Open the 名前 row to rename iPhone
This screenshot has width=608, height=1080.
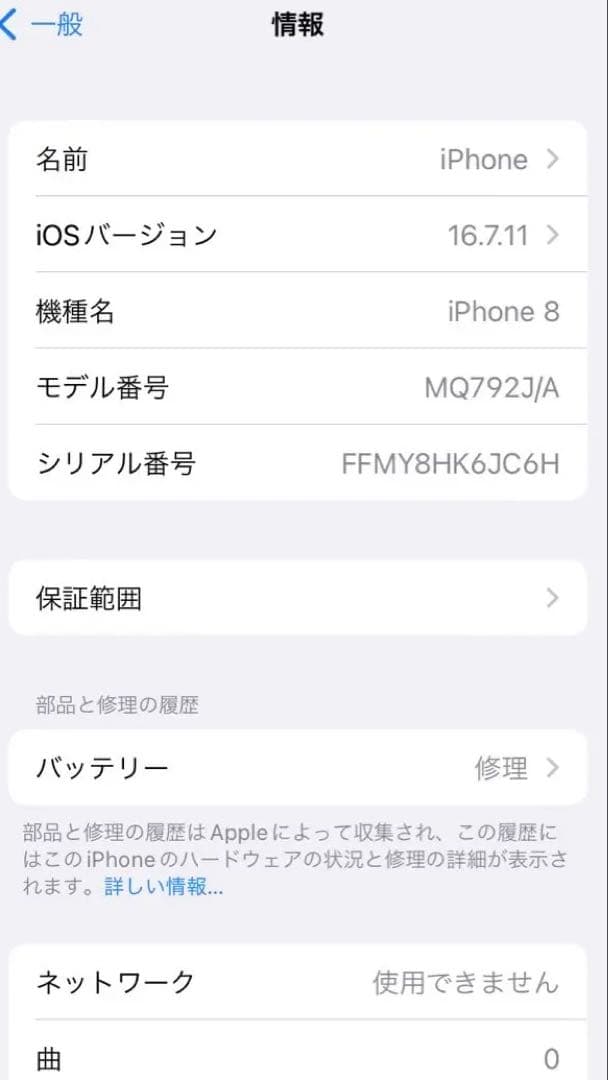[297, 159]
